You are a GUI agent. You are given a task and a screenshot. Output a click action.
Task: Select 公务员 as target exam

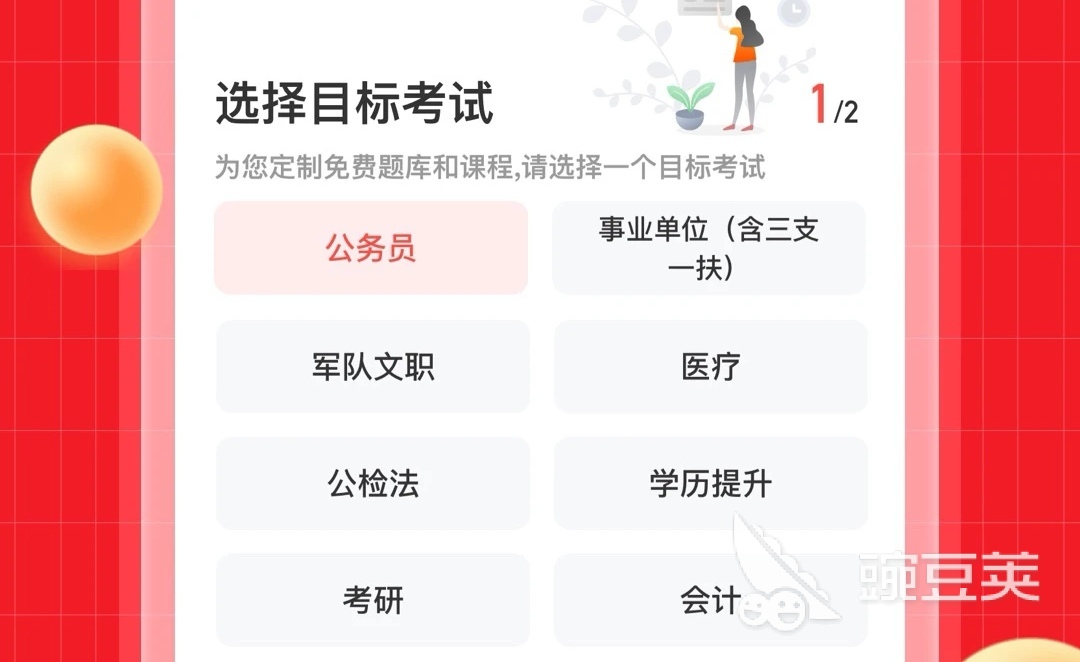tap(371, 248)
